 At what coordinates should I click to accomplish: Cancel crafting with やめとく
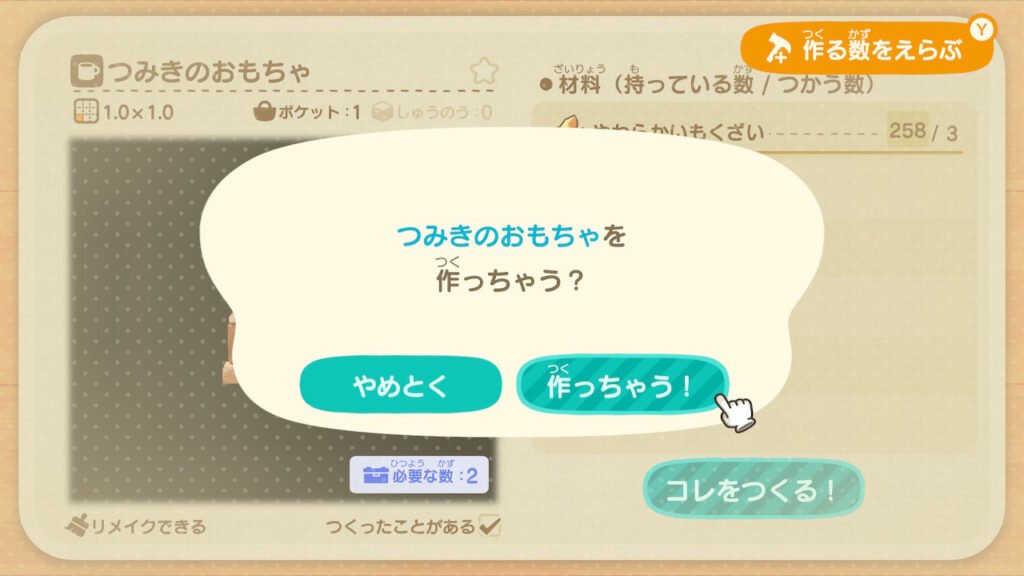[x=400, y=385]
